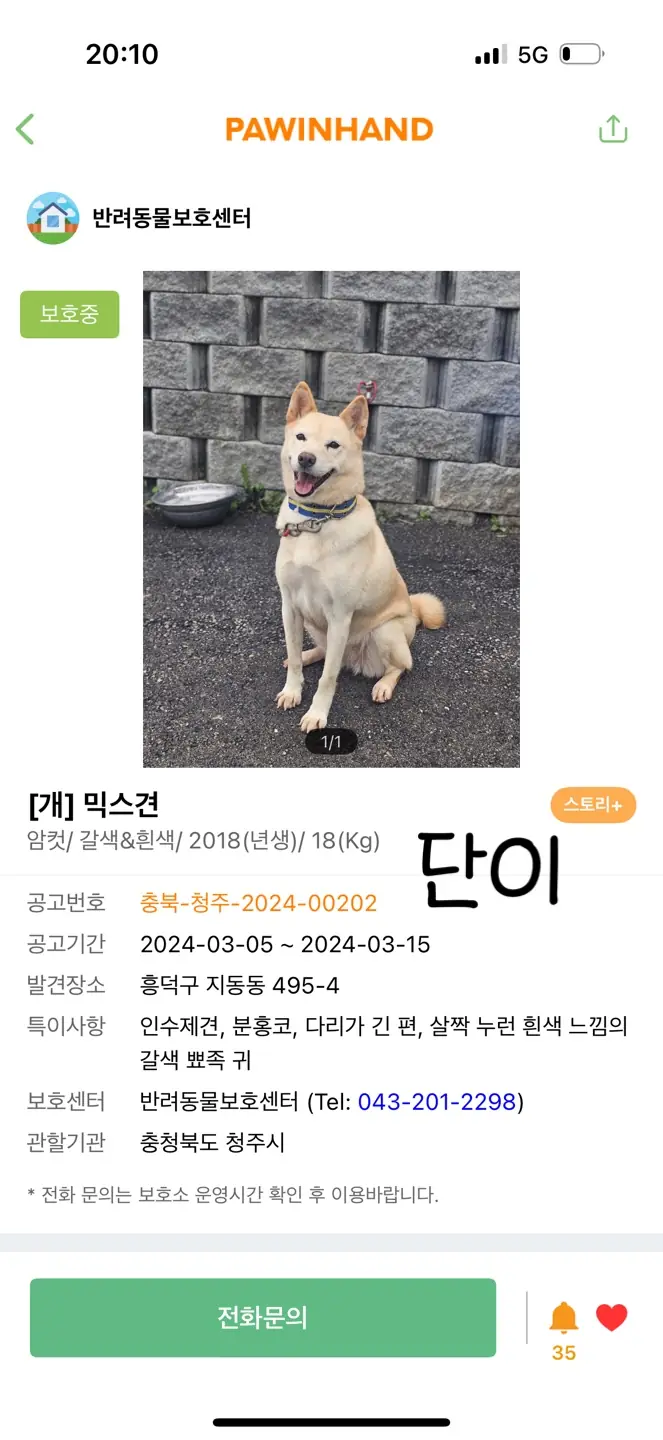Tap the 스토리+ button

[593, 804]
